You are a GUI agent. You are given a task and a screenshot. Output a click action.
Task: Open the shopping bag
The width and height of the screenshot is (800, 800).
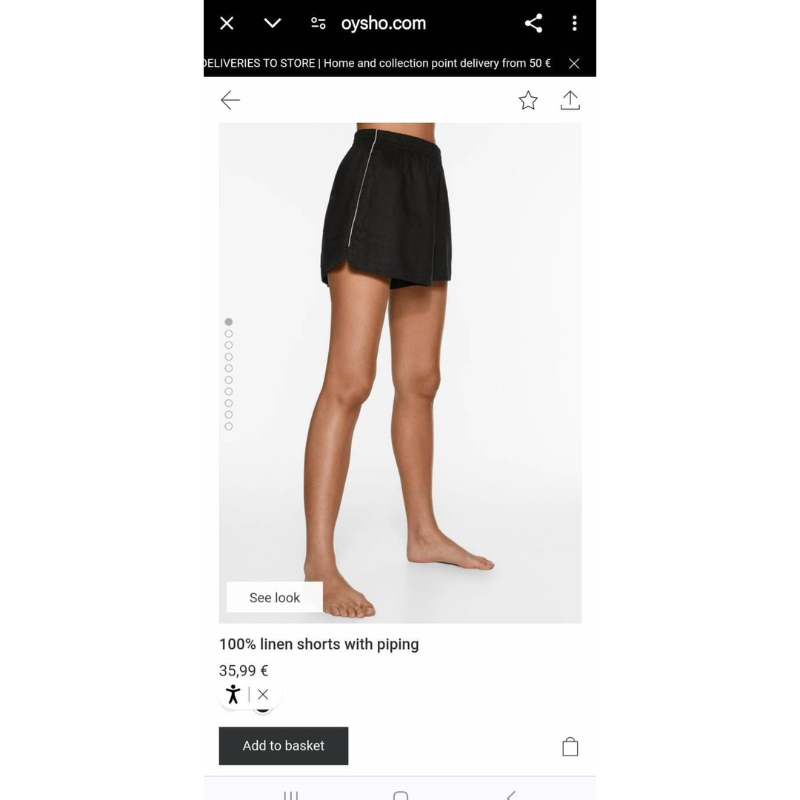tap(570, 746)
